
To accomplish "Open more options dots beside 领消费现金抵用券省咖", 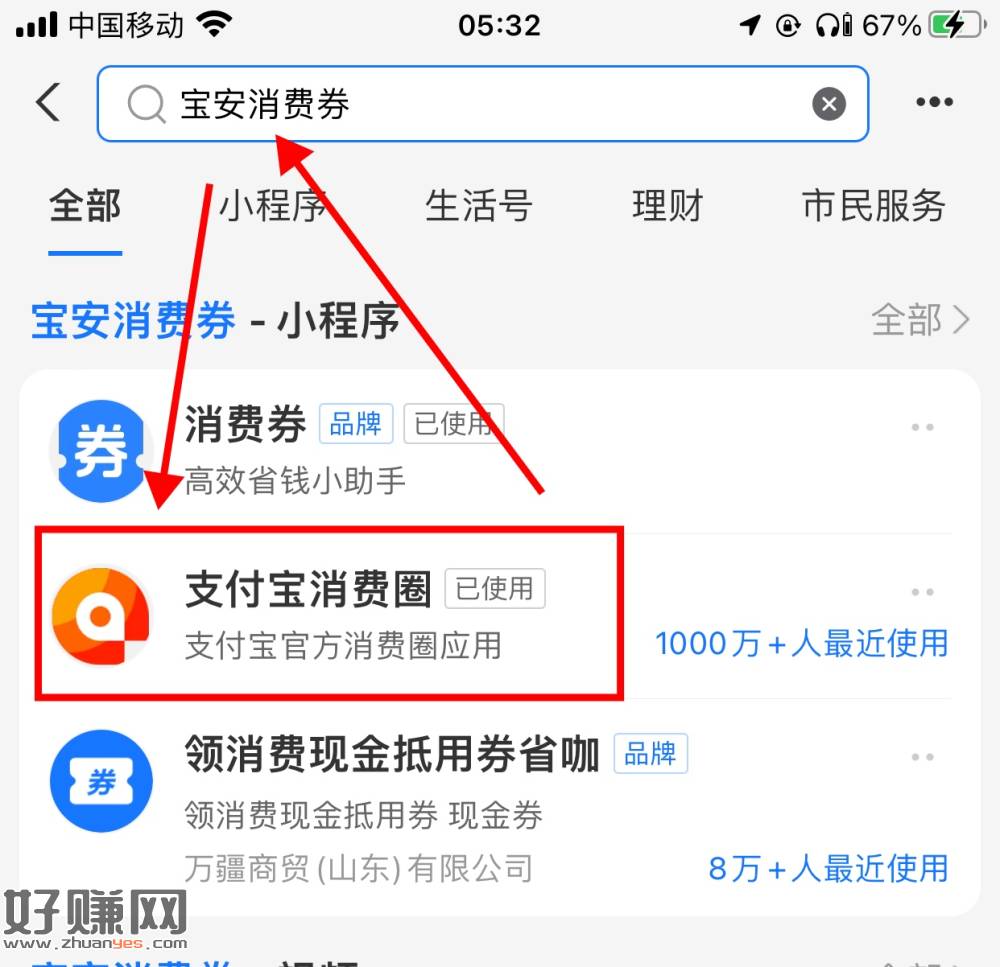I will click(x=922, y=757).
